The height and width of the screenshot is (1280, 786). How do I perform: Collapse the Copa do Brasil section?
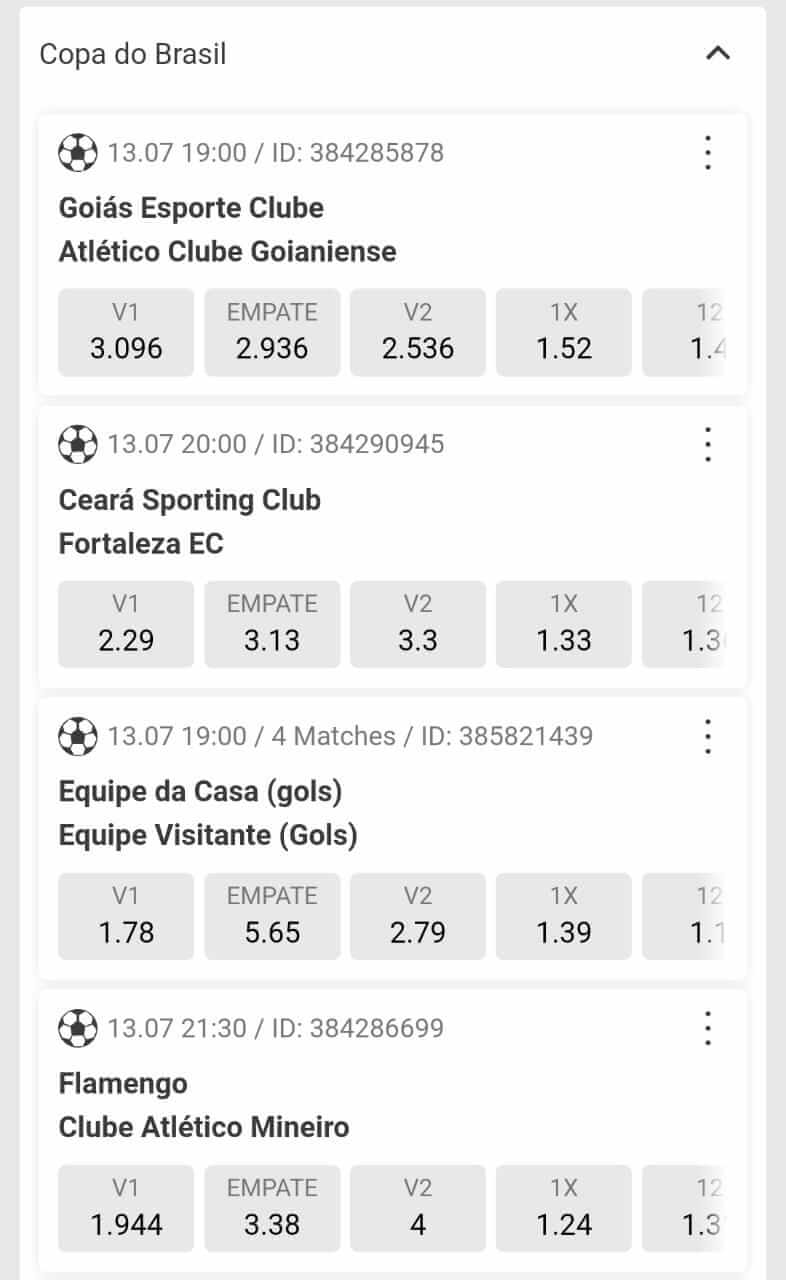coord(718,53)
